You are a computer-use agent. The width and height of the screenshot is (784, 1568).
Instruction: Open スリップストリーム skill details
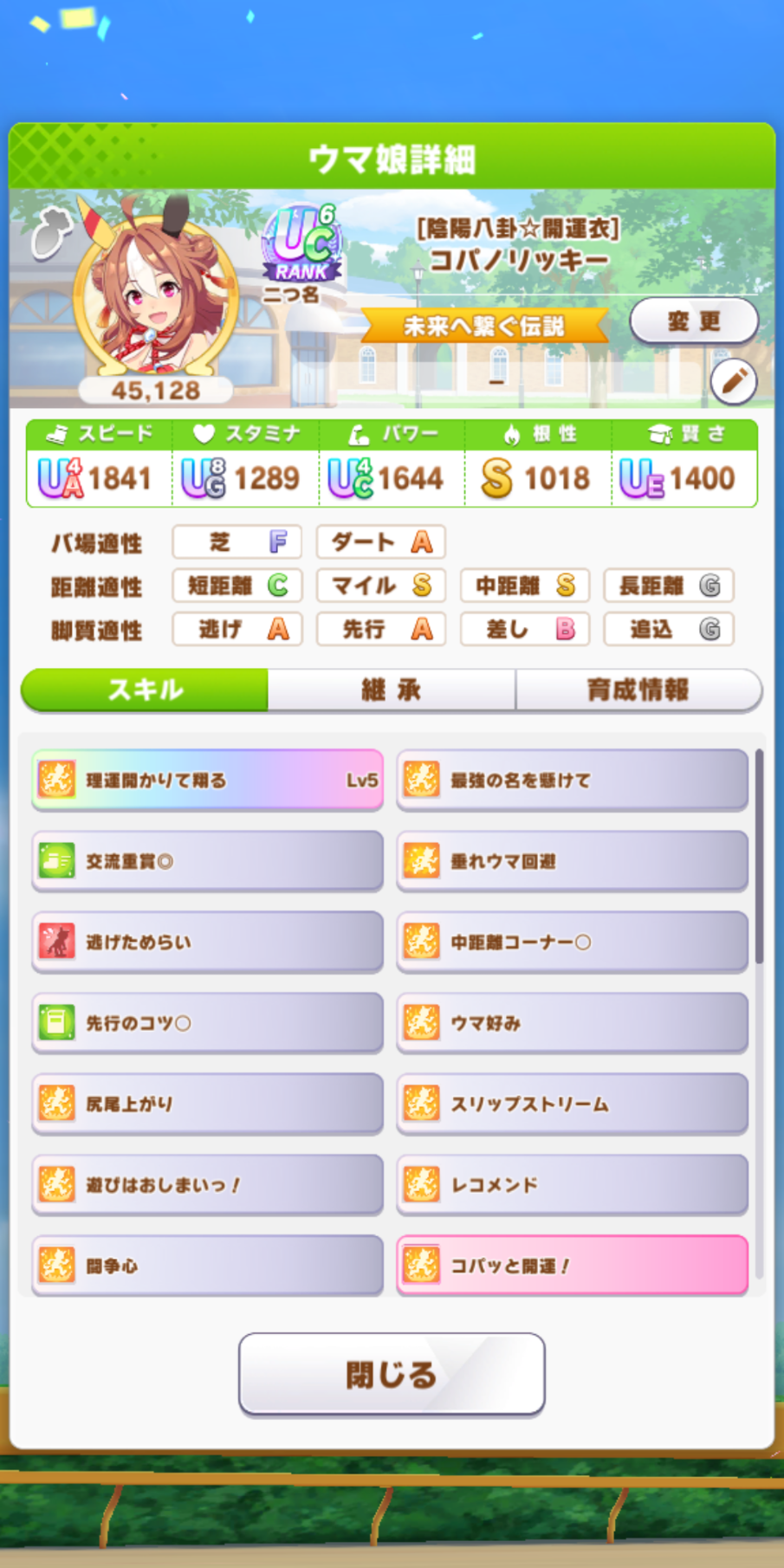pyautogui.click(x=572, y=1104)
